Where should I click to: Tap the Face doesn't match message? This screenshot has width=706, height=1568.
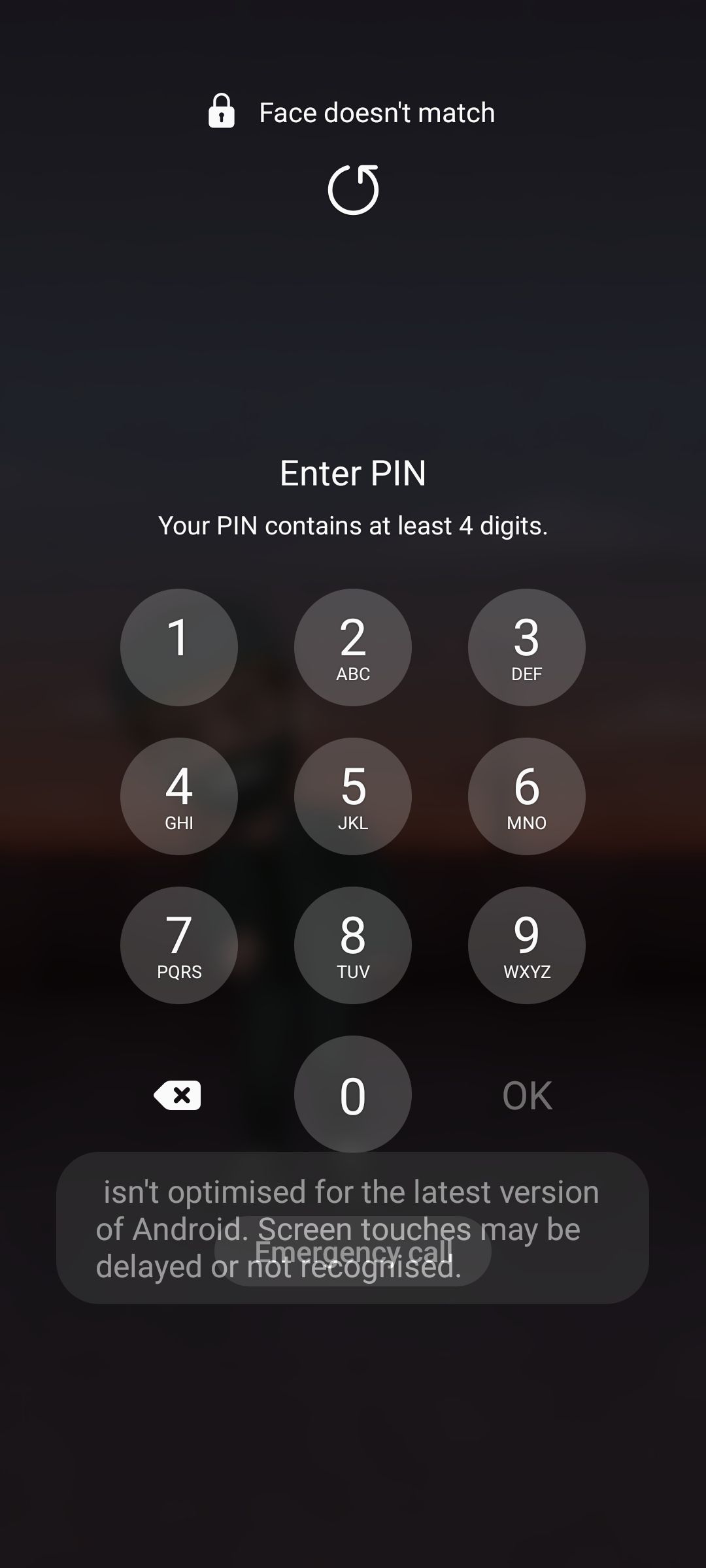[x=377, y=112]
